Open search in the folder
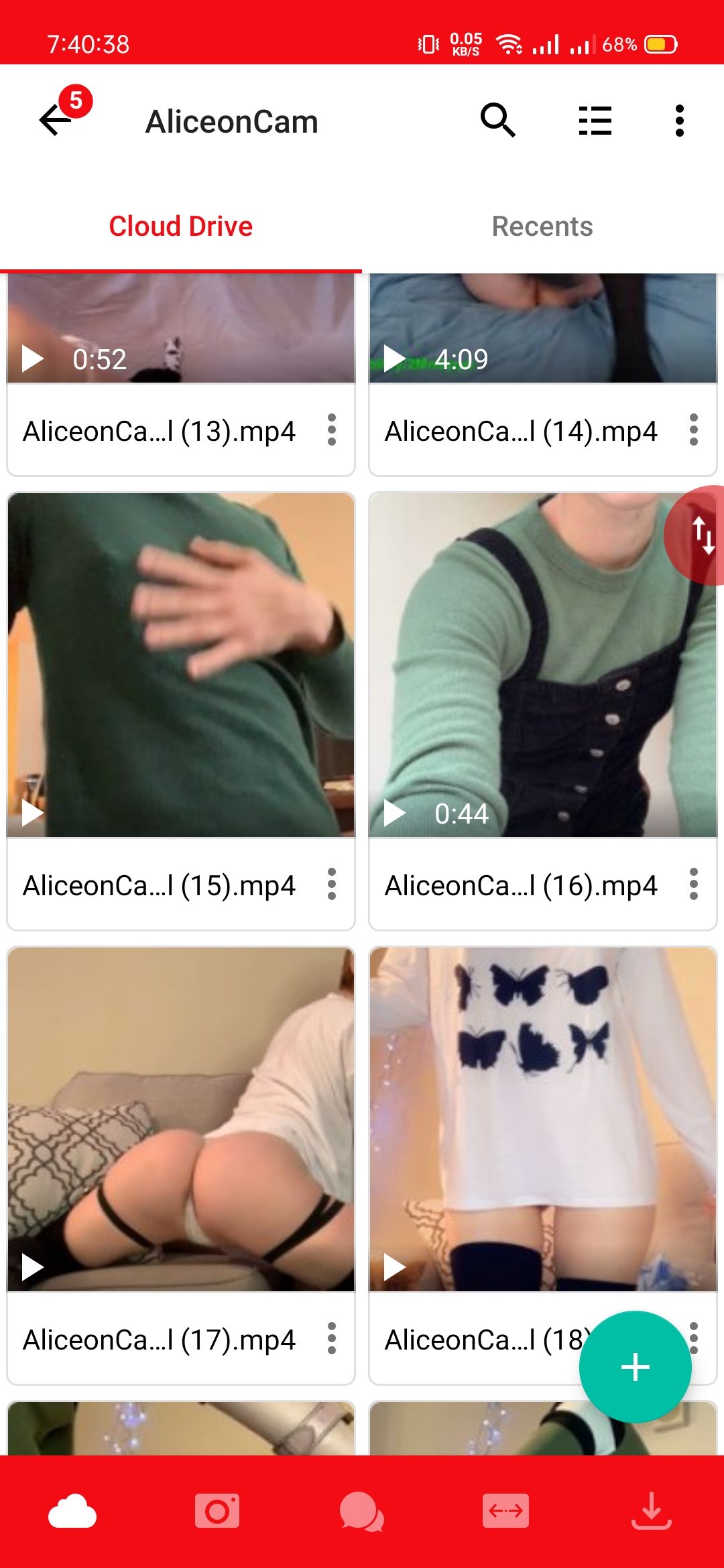 tap(497, 121)
